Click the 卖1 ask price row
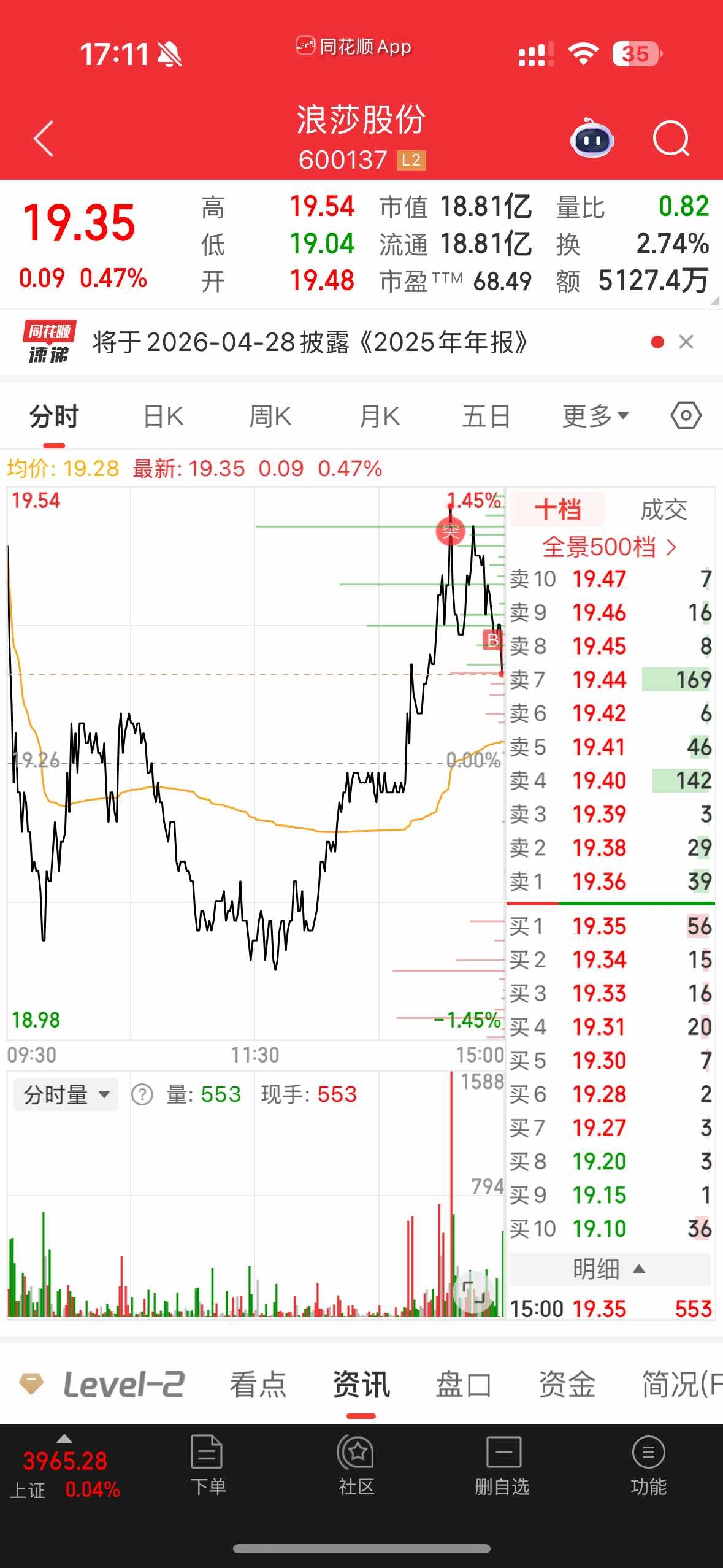 [611, 881]
